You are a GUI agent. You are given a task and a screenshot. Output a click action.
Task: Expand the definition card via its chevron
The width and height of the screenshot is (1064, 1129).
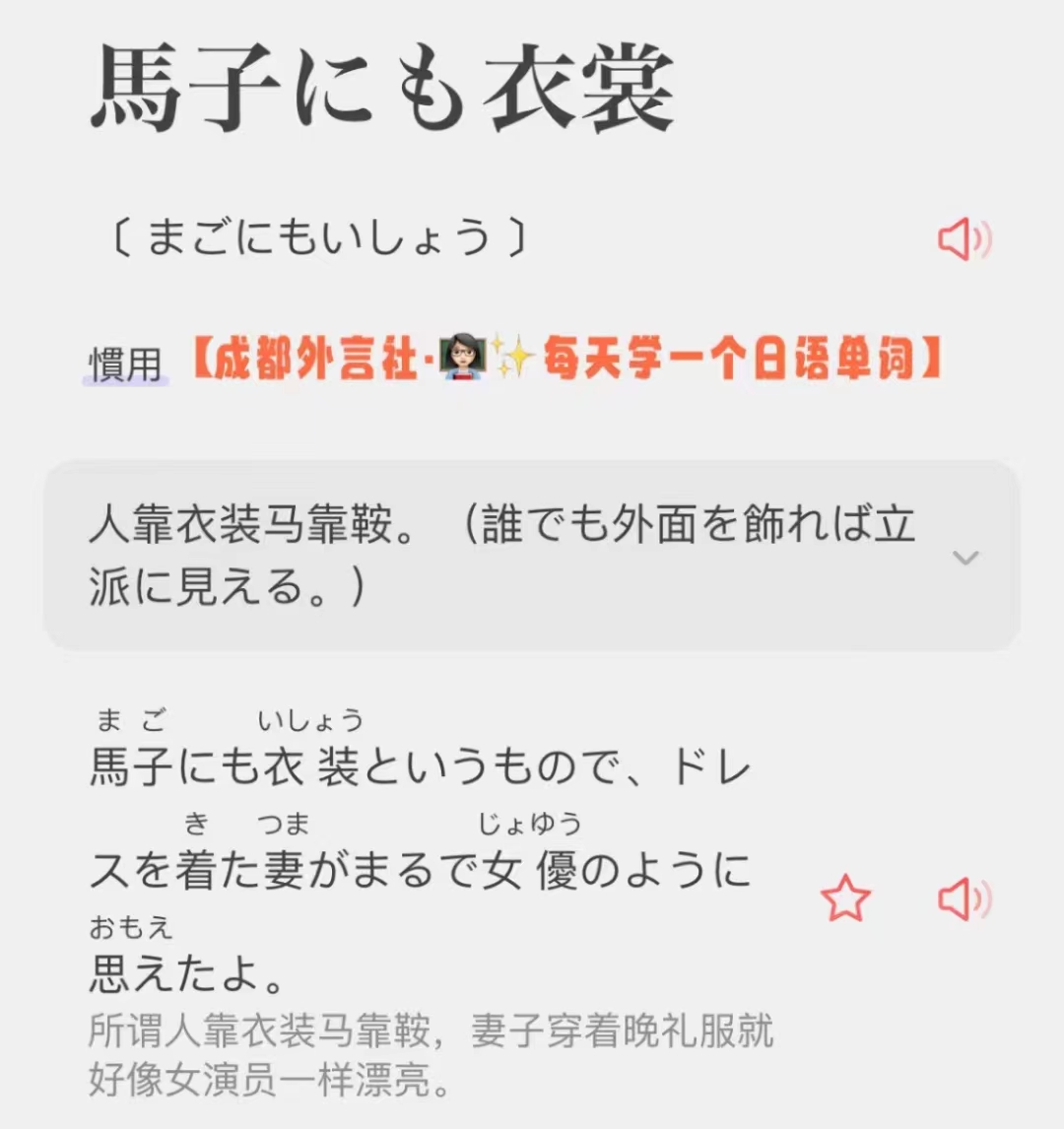[x=965, y=558]
